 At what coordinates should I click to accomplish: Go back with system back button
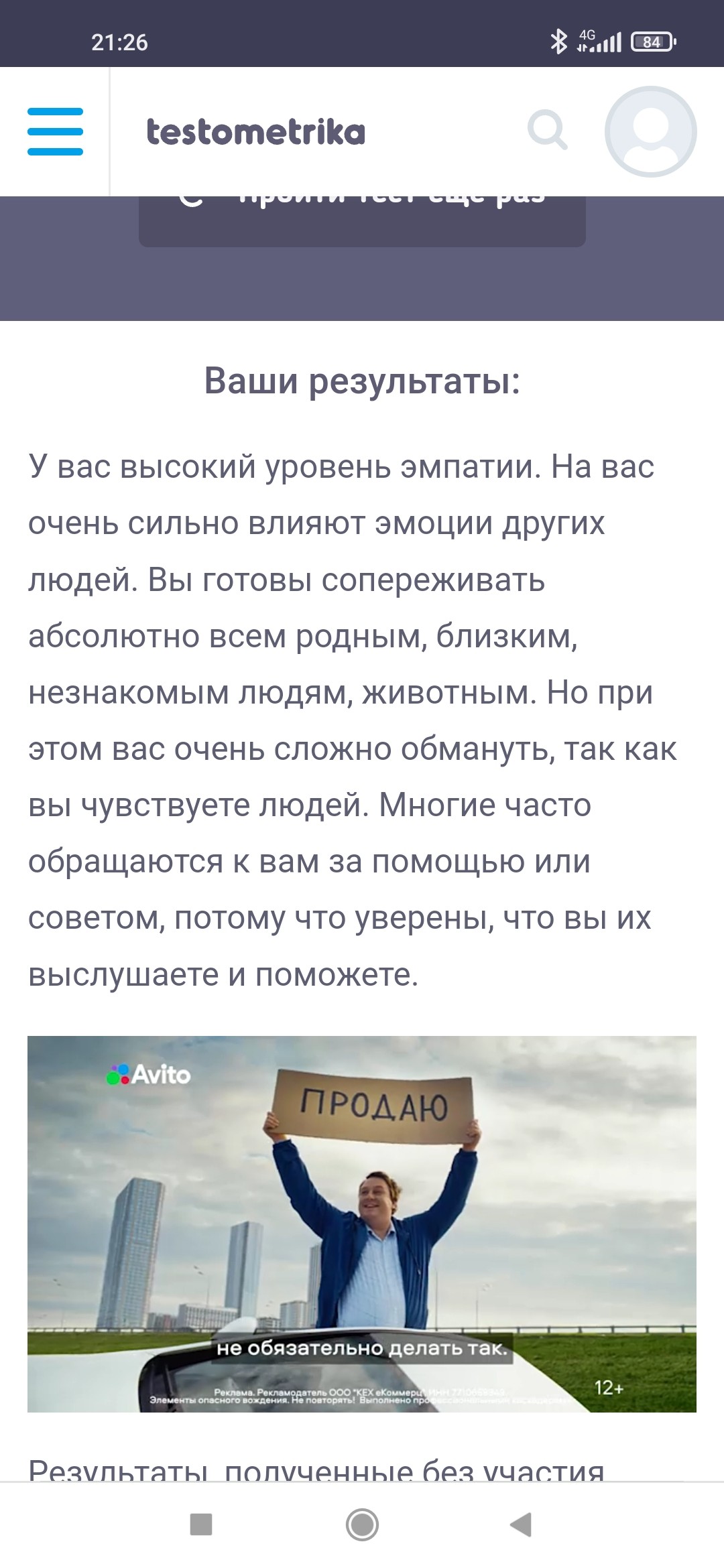tap(521, 1524)
